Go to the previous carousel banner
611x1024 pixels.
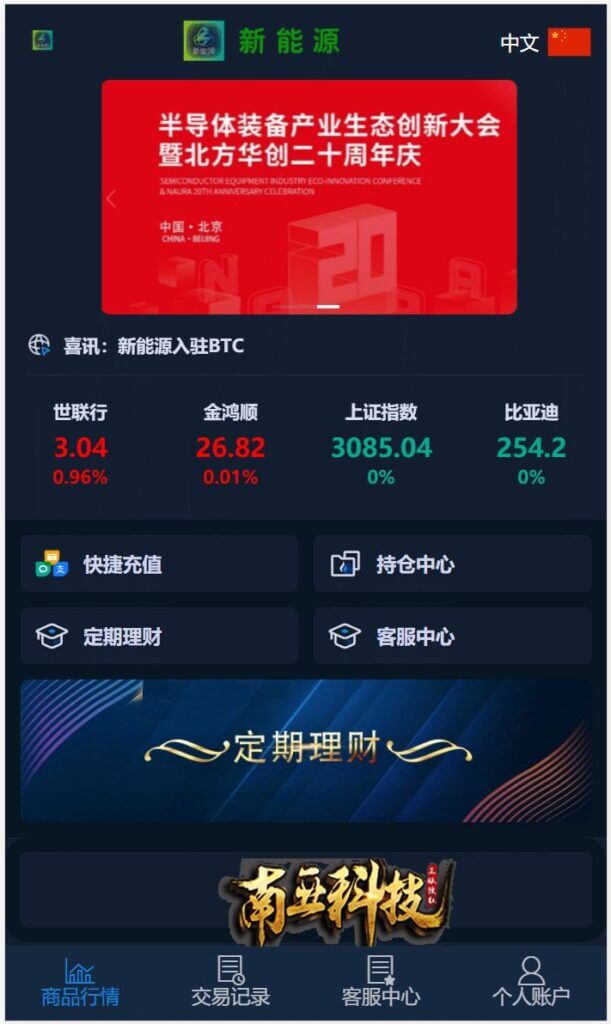[112, 199]
